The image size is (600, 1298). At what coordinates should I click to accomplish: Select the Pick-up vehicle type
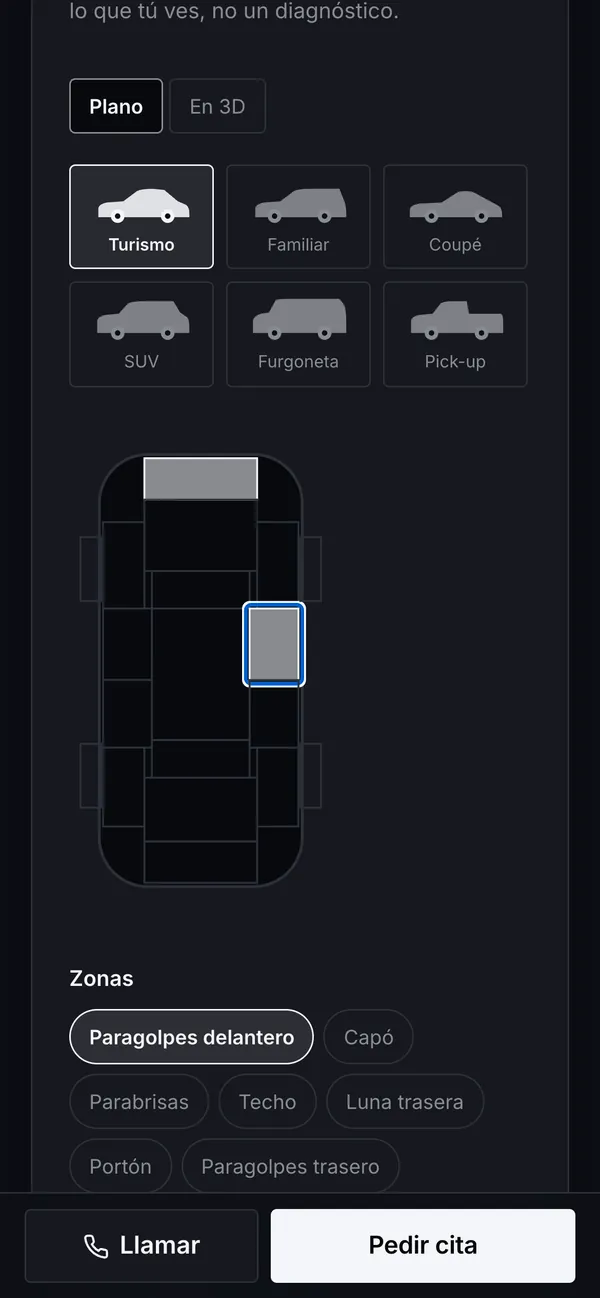click(455, 334)
